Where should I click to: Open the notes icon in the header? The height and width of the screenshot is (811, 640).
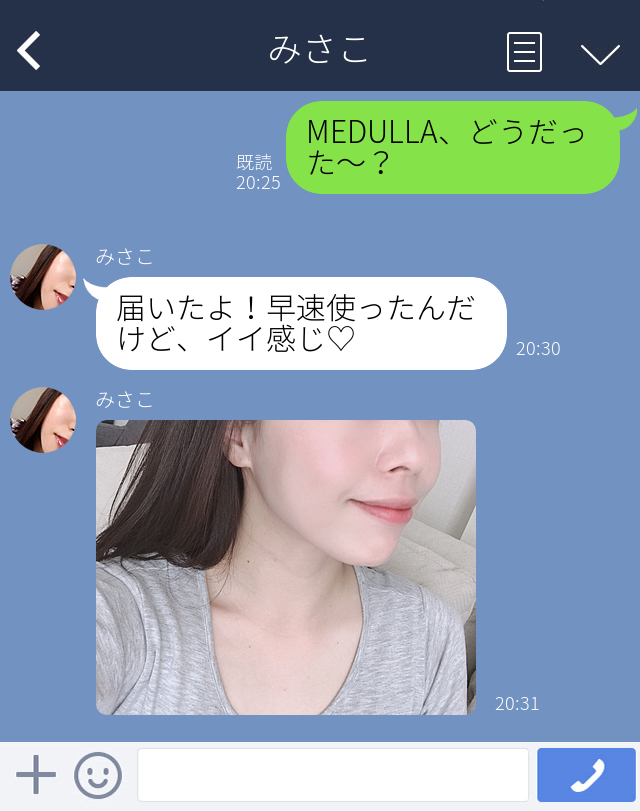[x=524, y=51]
